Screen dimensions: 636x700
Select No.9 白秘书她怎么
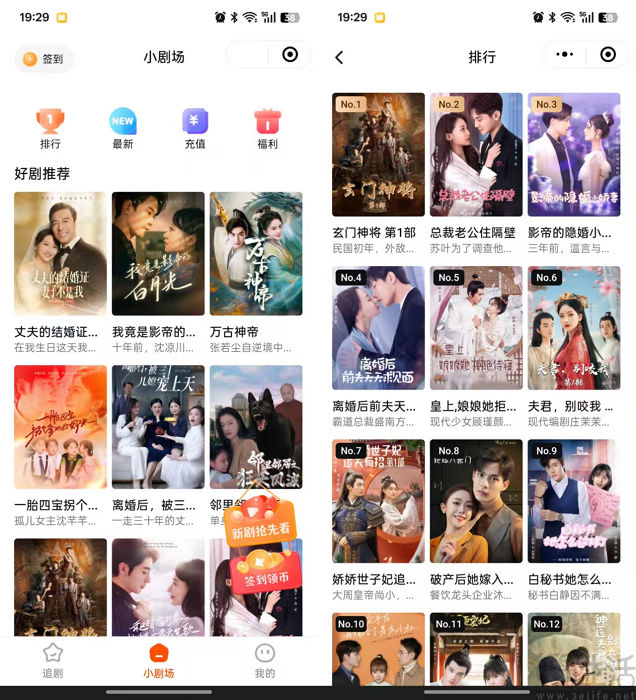coord(574,501)
